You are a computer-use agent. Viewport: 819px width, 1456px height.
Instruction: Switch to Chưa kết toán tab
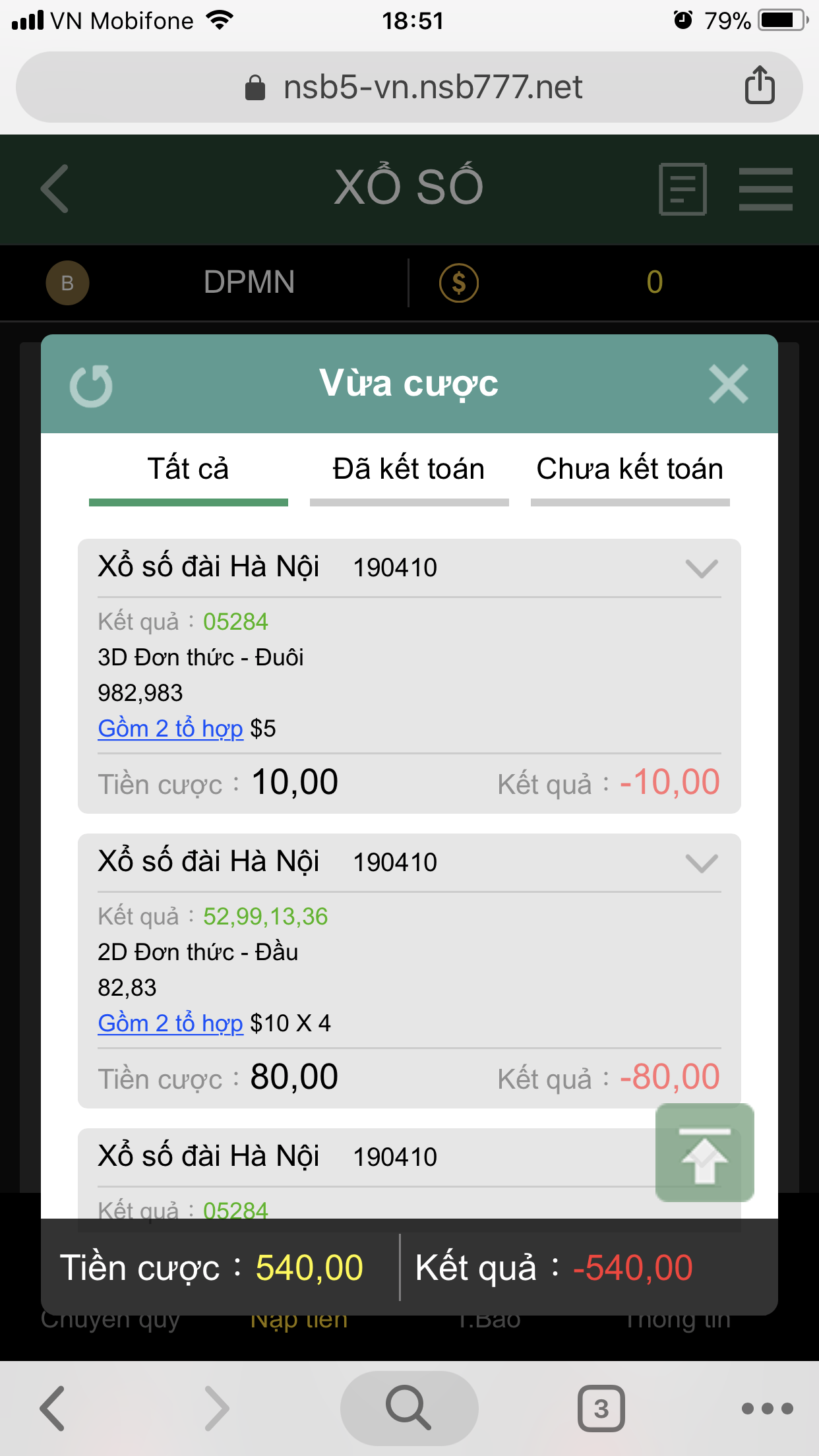pos(630,470)
